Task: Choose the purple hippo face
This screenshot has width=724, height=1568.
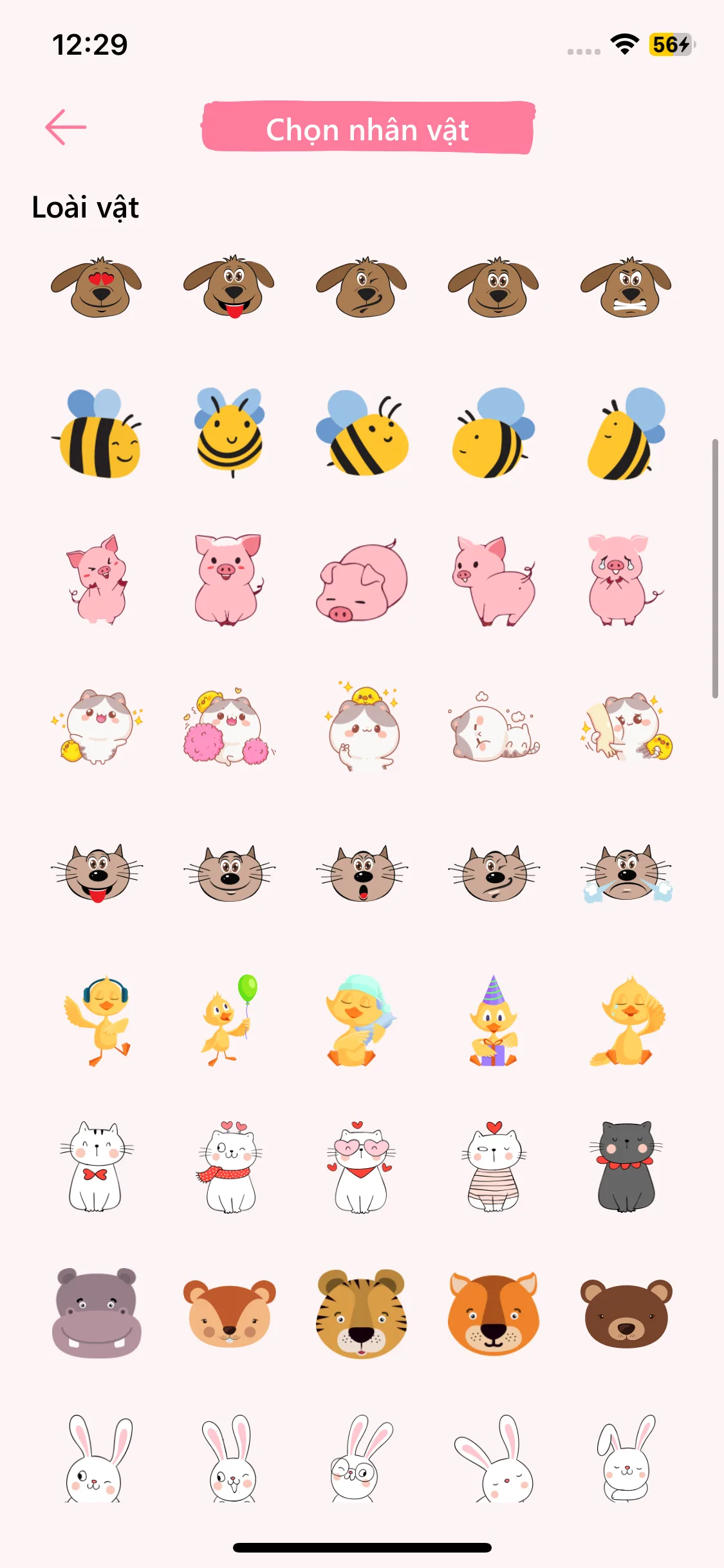Action: pyautogui.click(x=97, y=1313)
